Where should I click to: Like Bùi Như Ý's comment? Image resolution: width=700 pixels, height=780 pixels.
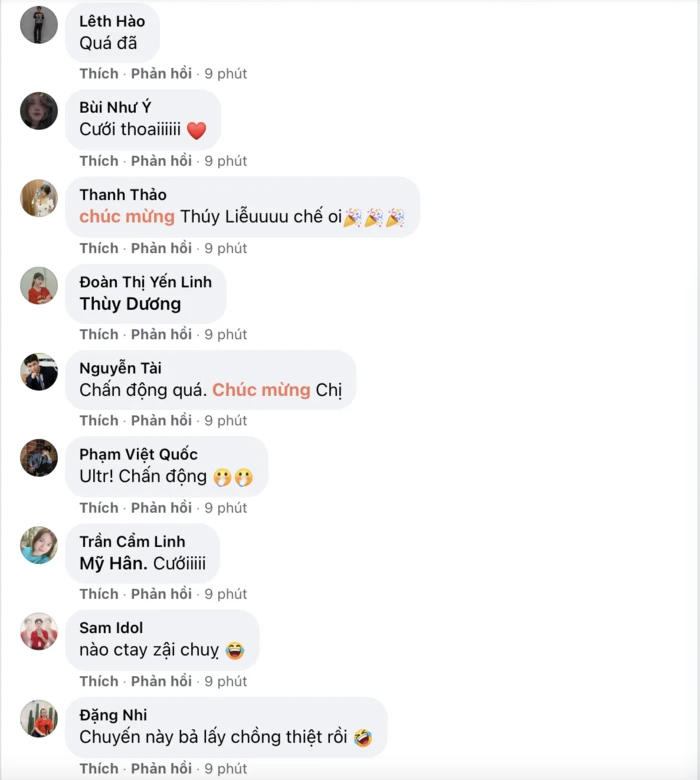click(98, 161)
